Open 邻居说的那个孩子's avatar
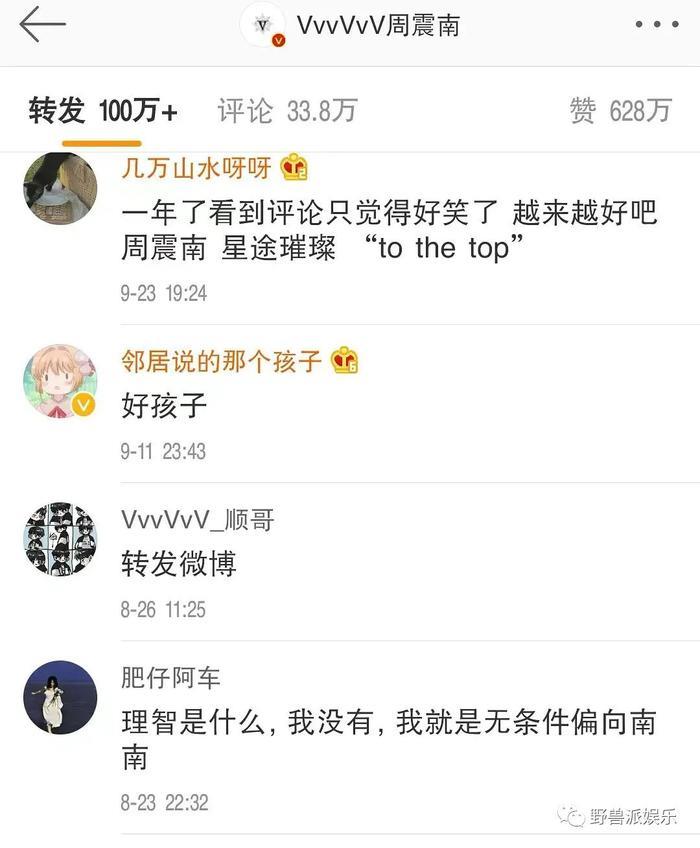Viewport: 700px width, 848px height. click(x=60, y=382)
